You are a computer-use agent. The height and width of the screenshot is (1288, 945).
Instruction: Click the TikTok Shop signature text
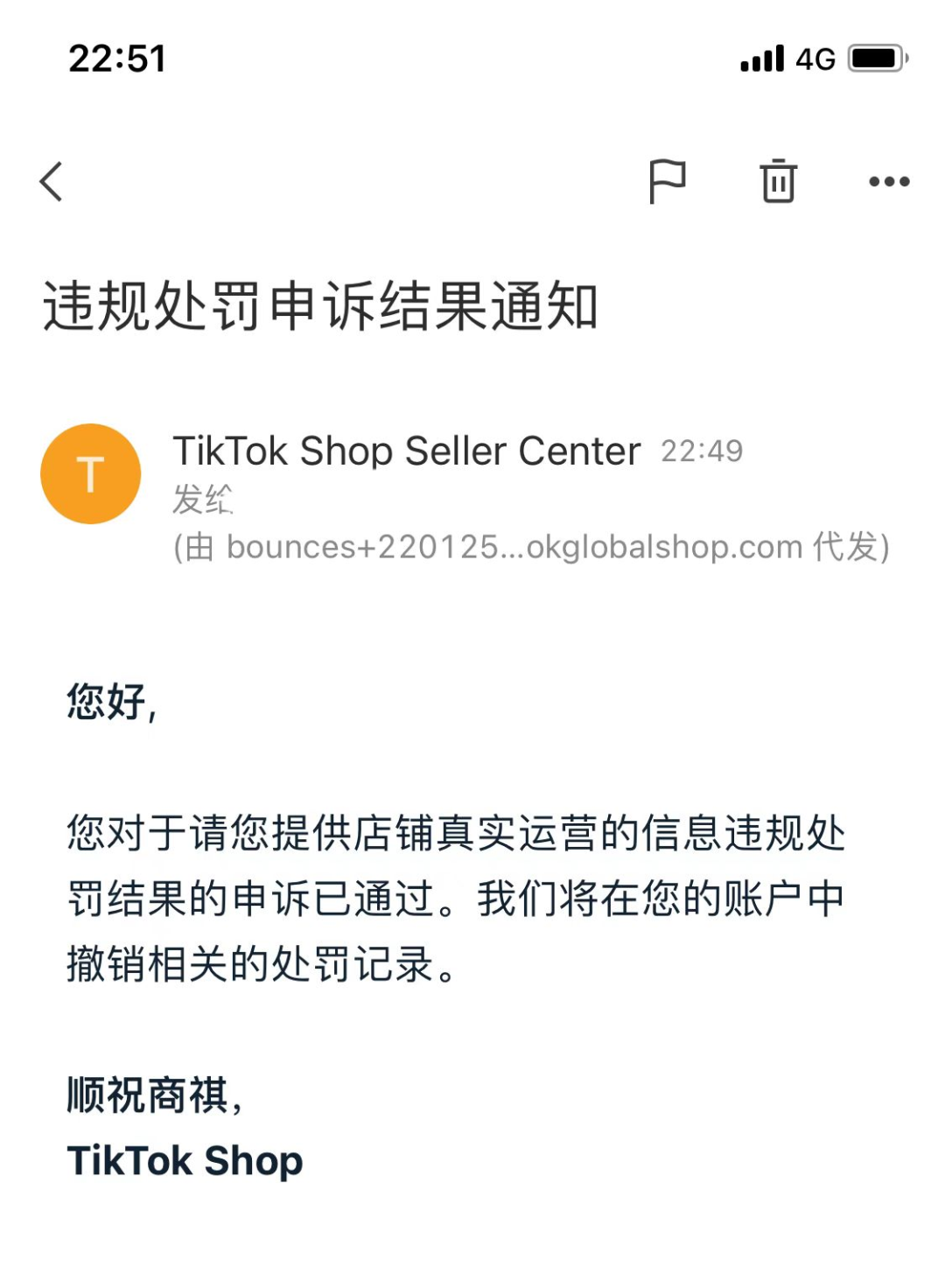(x=185, y=1161)
